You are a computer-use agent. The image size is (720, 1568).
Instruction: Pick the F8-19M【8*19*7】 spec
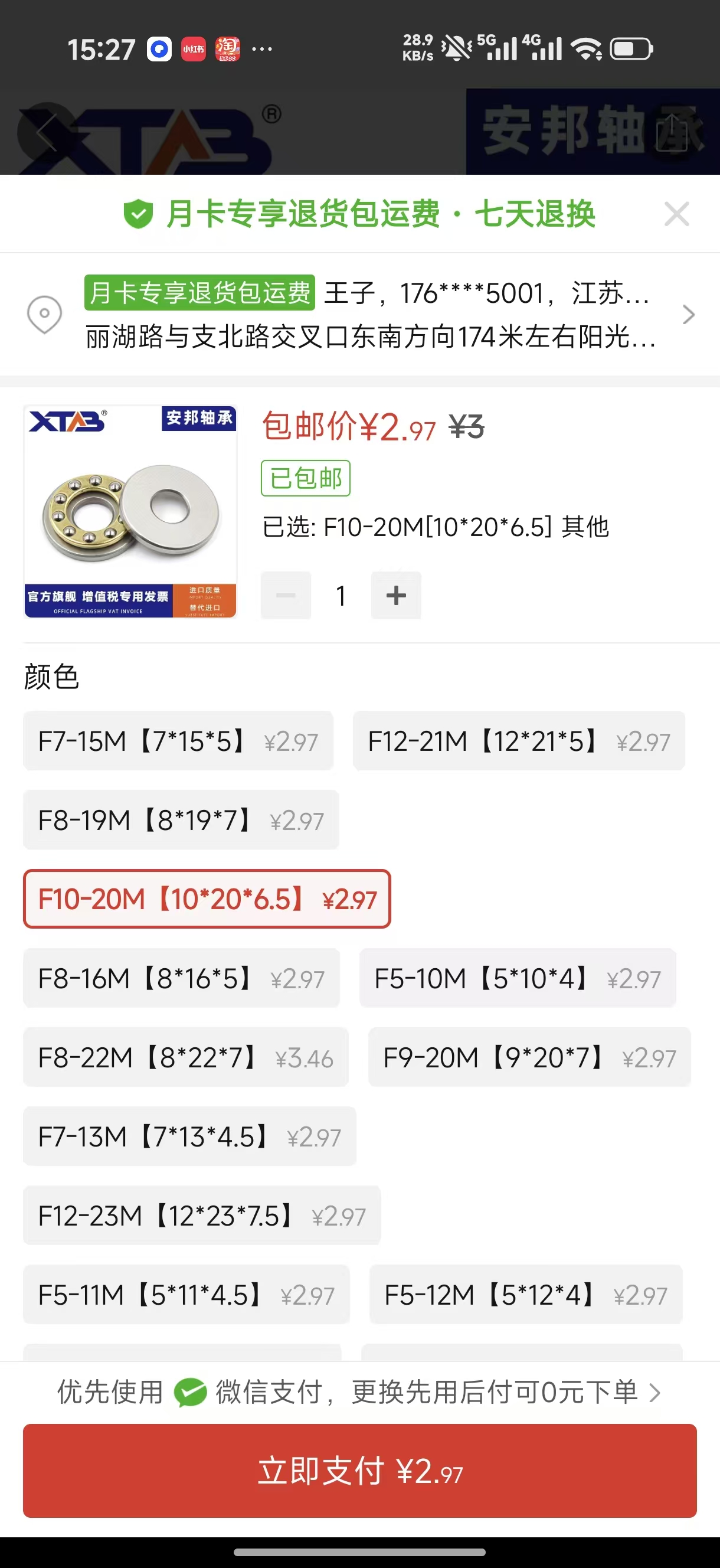(x=181, y=820)
